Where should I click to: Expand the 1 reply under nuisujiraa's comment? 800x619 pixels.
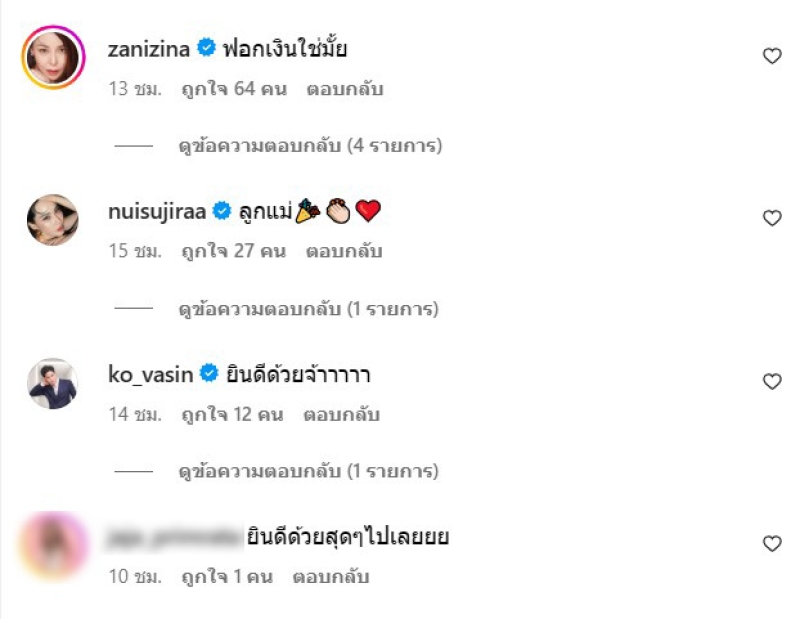308,309
